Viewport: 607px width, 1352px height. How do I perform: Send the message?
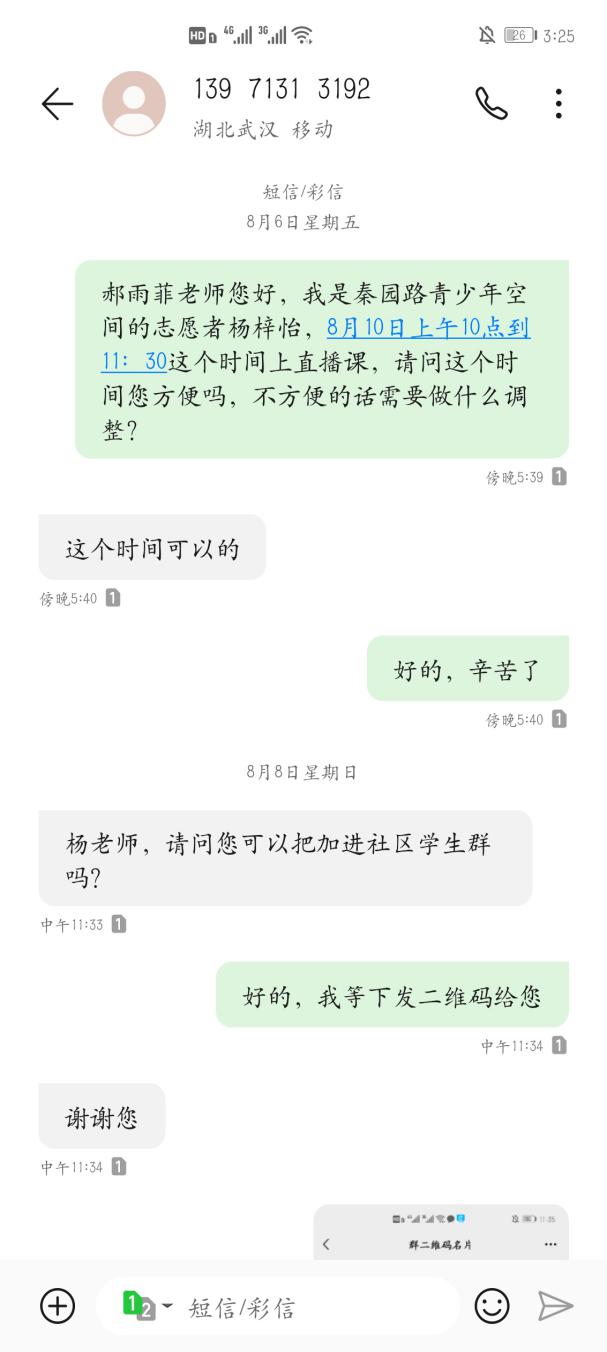point(555,1305)
